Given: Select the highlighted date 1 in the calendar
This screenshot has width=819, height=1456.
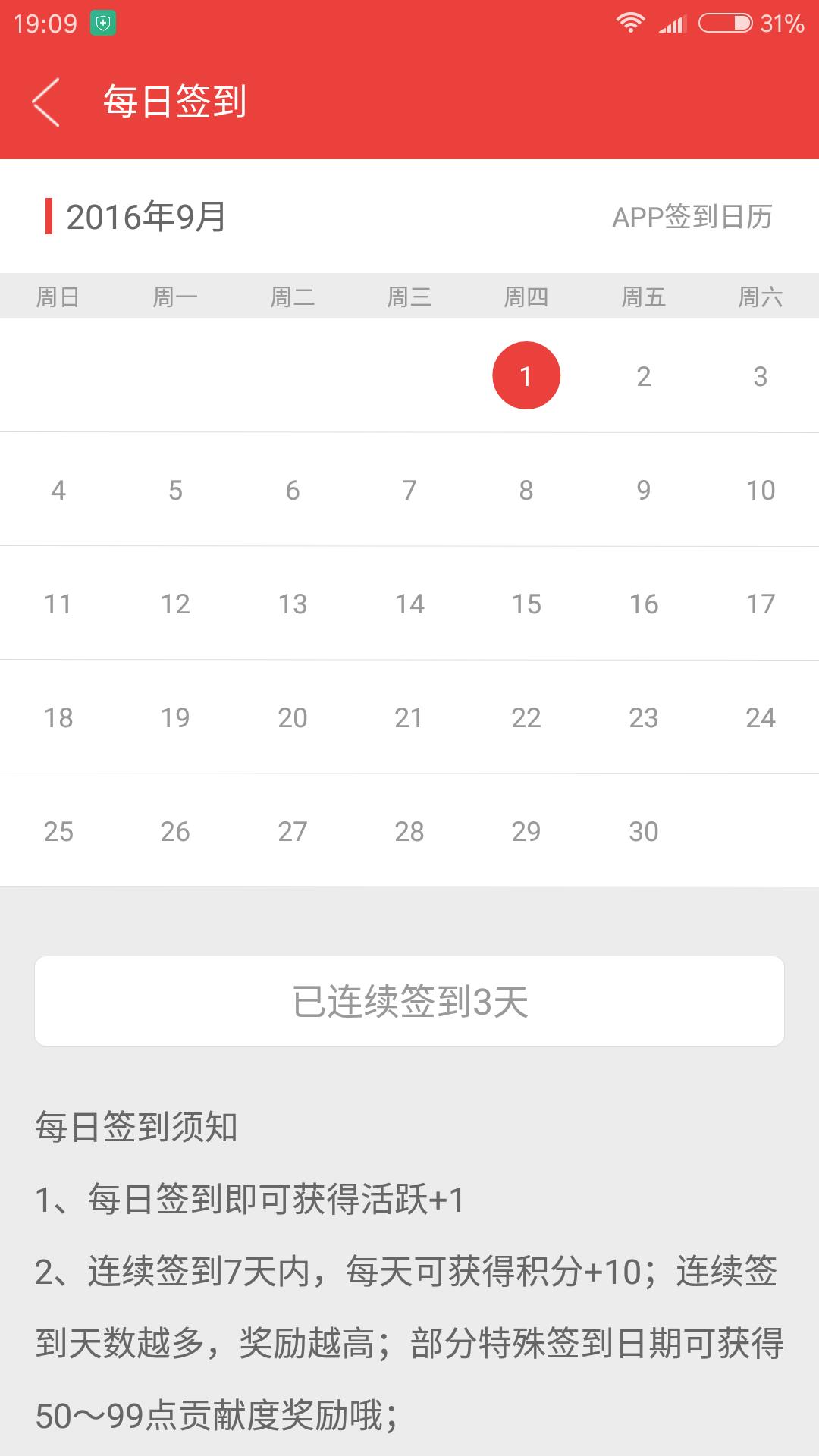Looking at the screenshot, I should pyautogui.click(x=526, y=375).
